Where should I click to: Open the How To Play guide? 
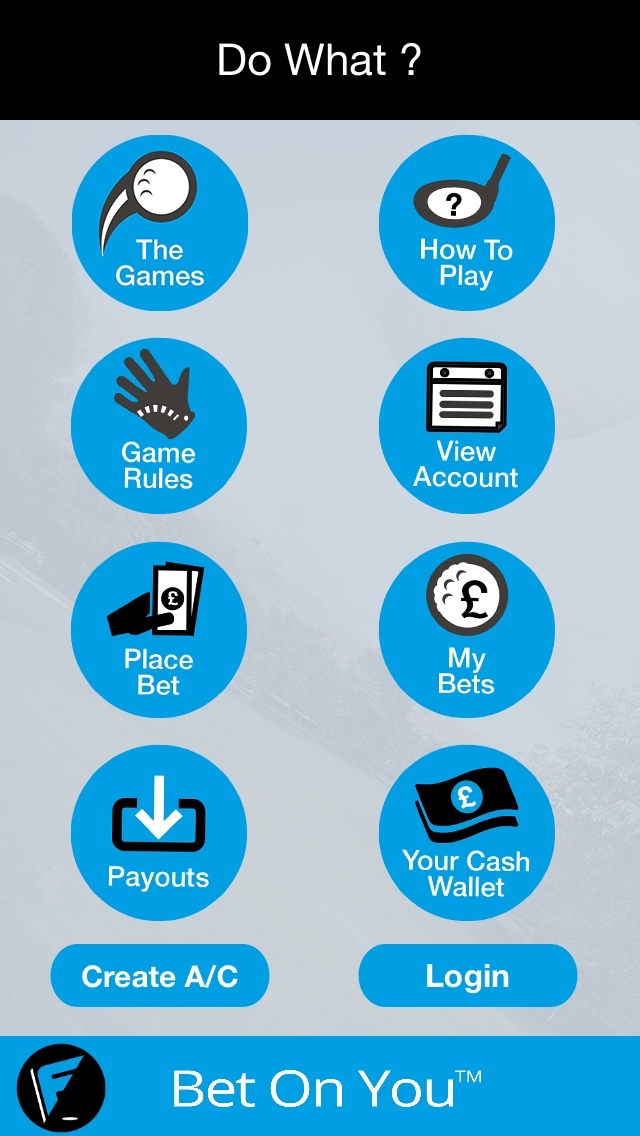(466, 222)
